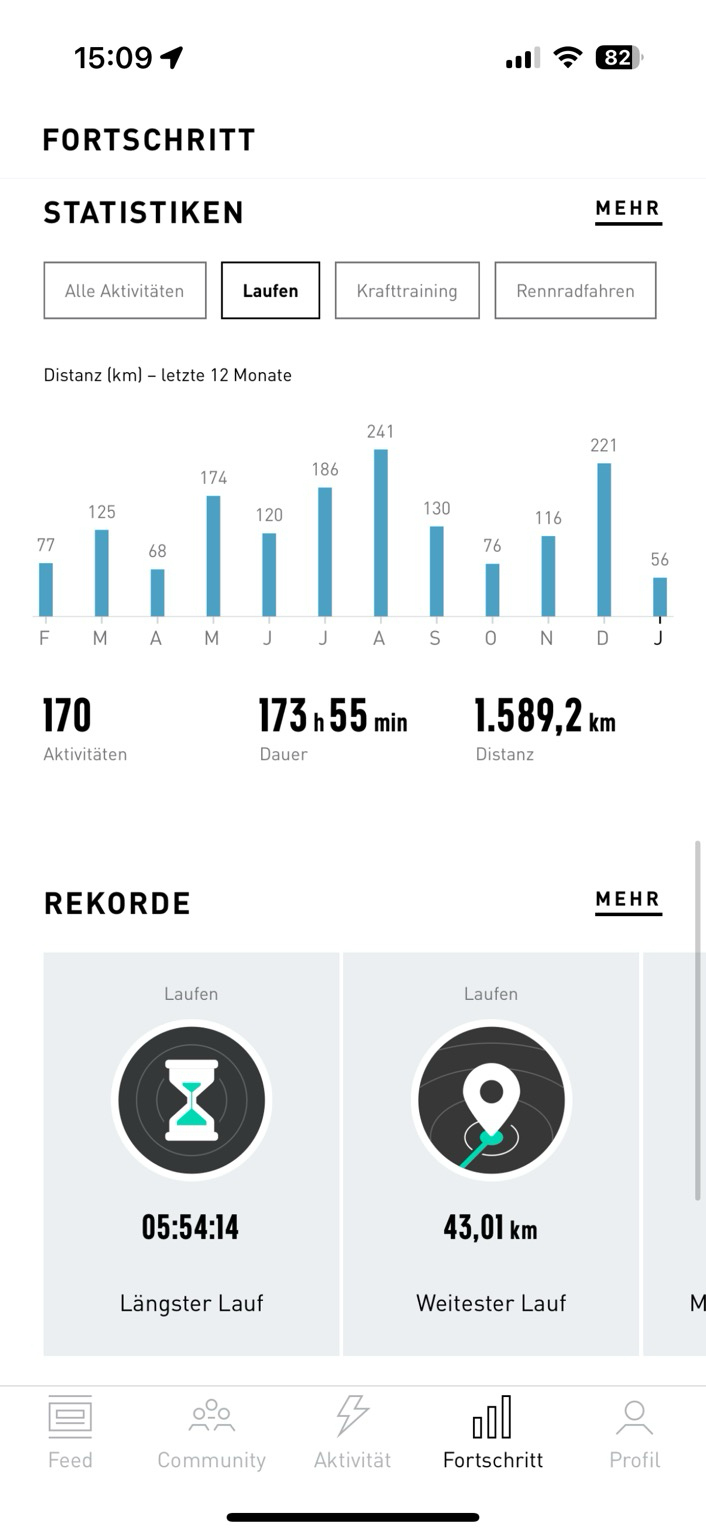Show Rennradfahren statistics
Screen dimensions: 706x1536
coord(575,291)
